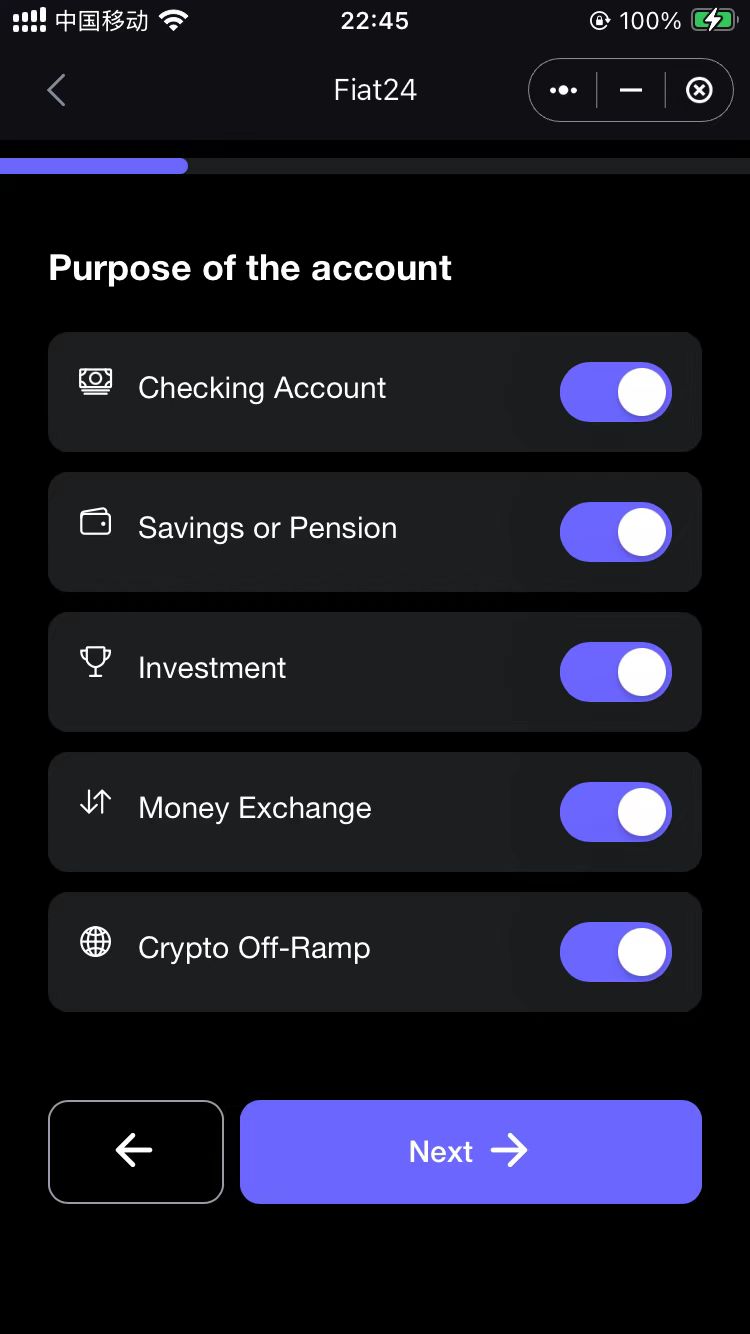Switch off the Investment purpose
The image size is (750, 1334).
tap(615, 672)
